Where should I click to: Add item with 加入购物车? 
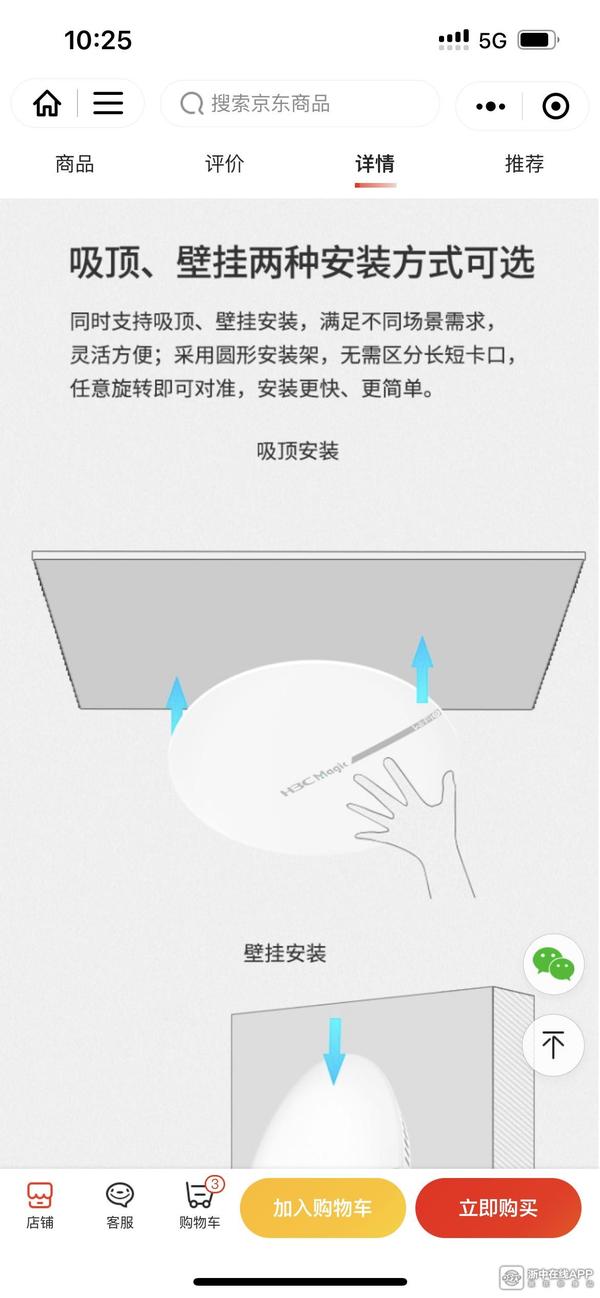coord(322,1208)
